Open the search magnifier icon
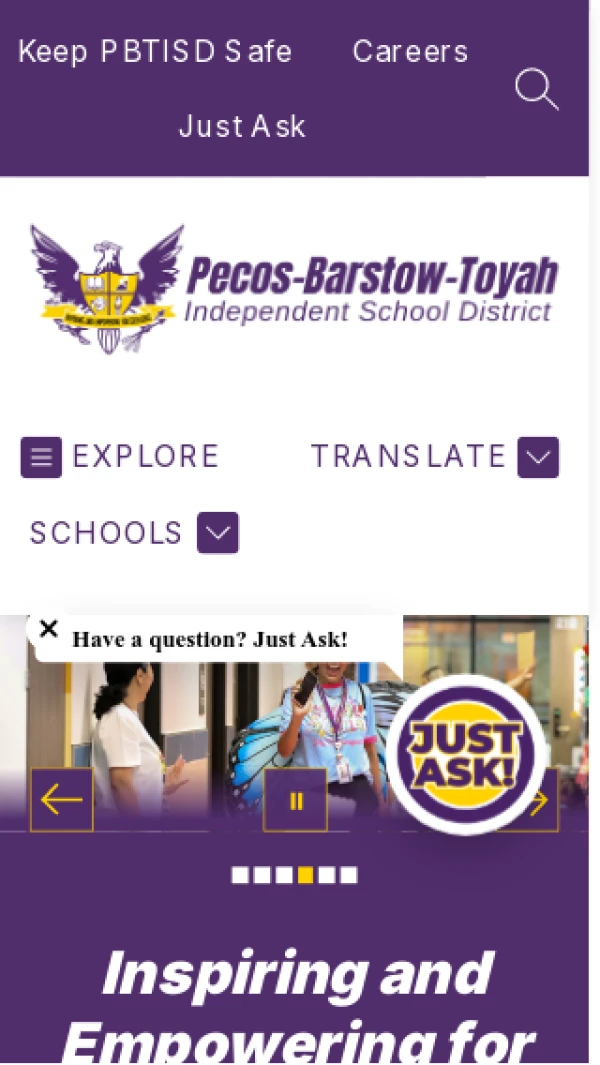The height and width of the screenshot is (1065, 600). tap(536, 89)
